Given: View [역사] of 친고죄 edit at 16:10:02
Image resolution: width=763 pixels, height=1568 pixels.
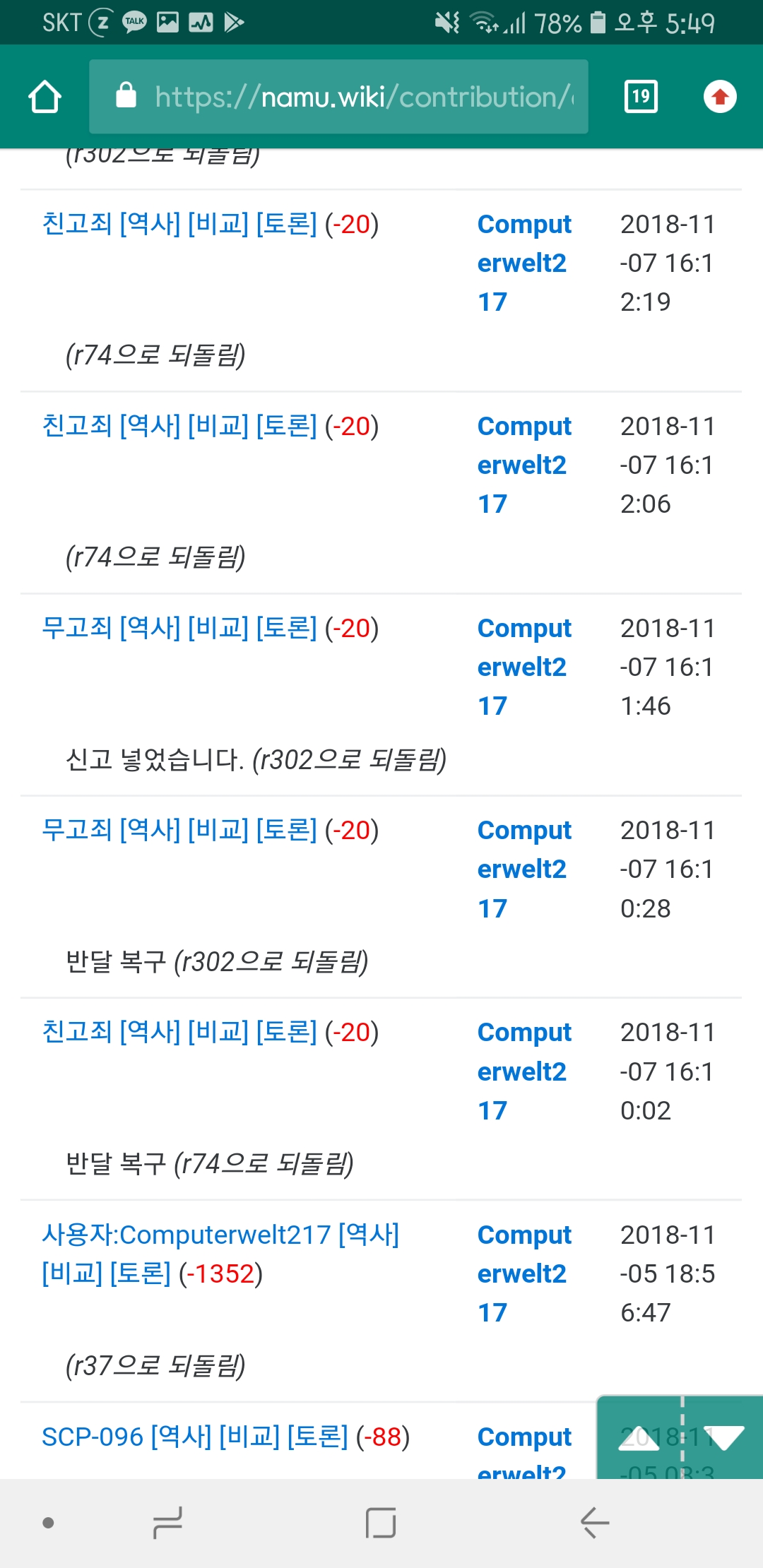Looking at the screenshot, I should (150, 1032).
